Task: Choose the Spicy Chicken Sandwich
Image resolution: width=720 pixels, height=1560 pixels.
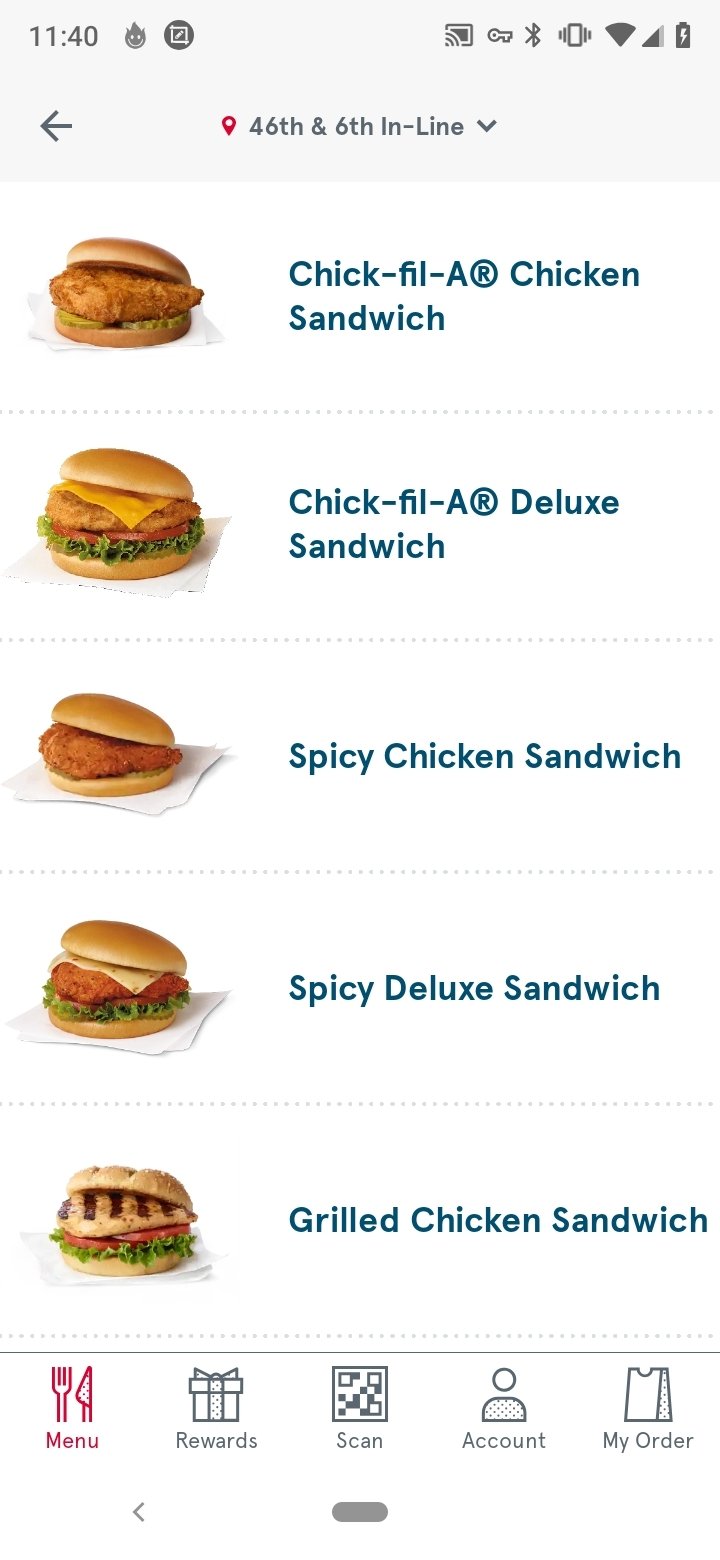Action: click(360, 756)
